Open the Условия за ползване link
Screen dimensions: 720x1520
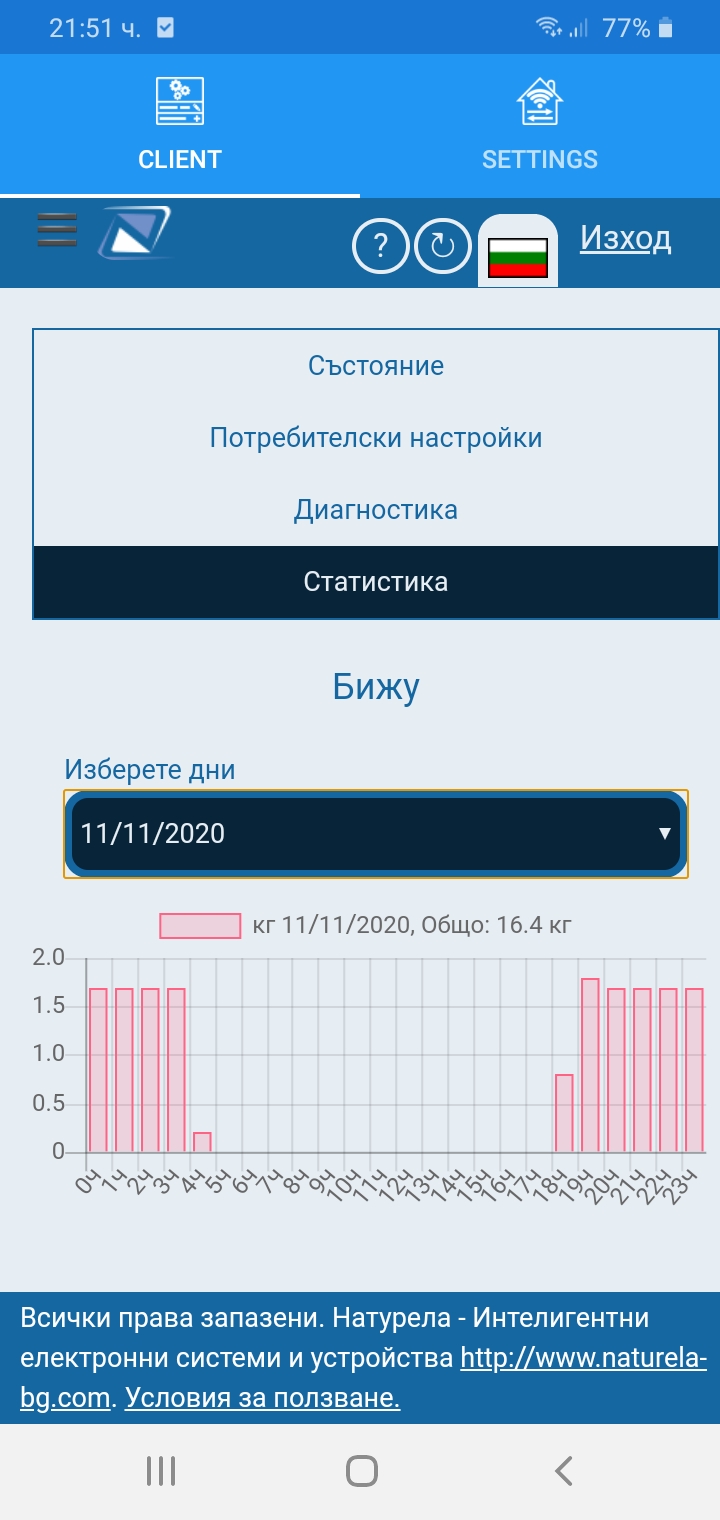[262, 1398]
